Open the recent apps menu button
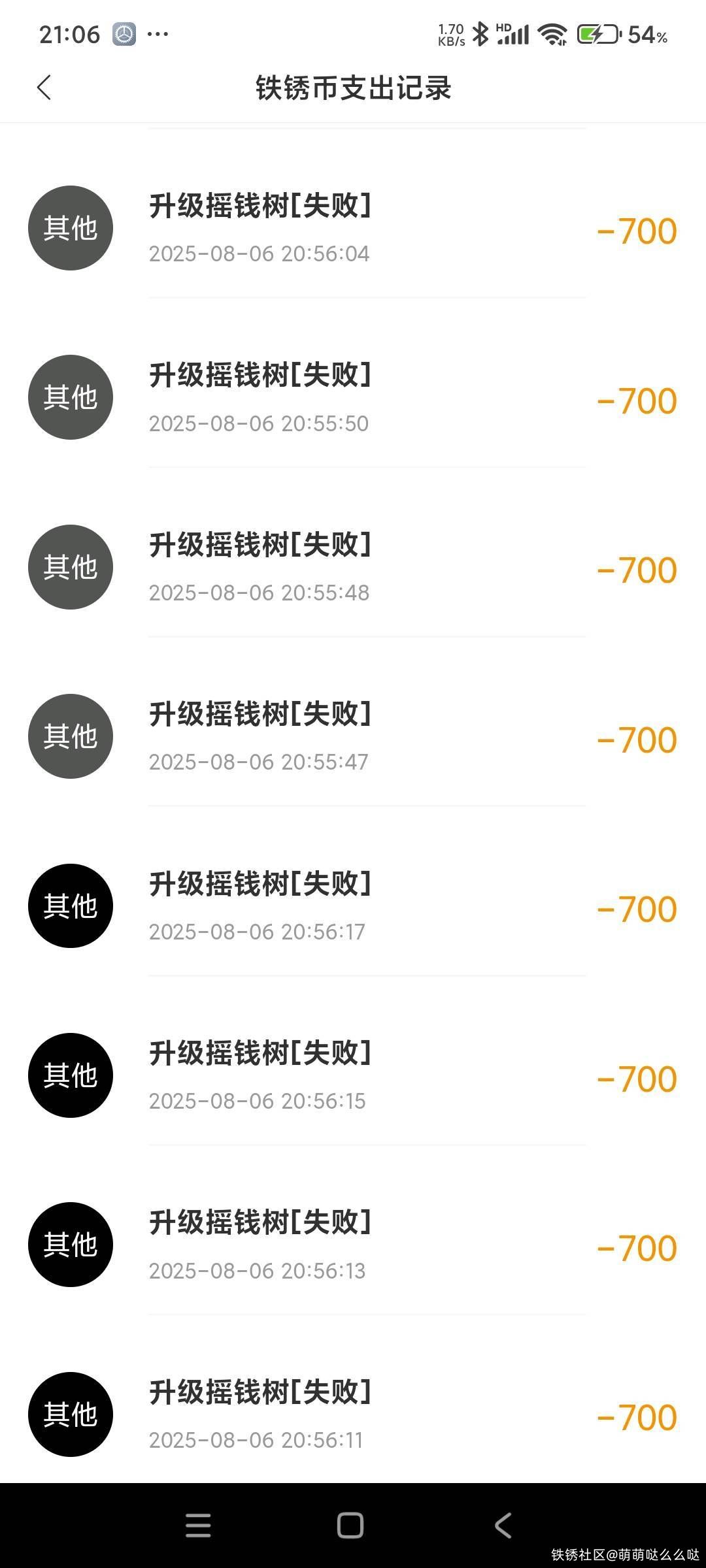 (x=198, y=1526)
